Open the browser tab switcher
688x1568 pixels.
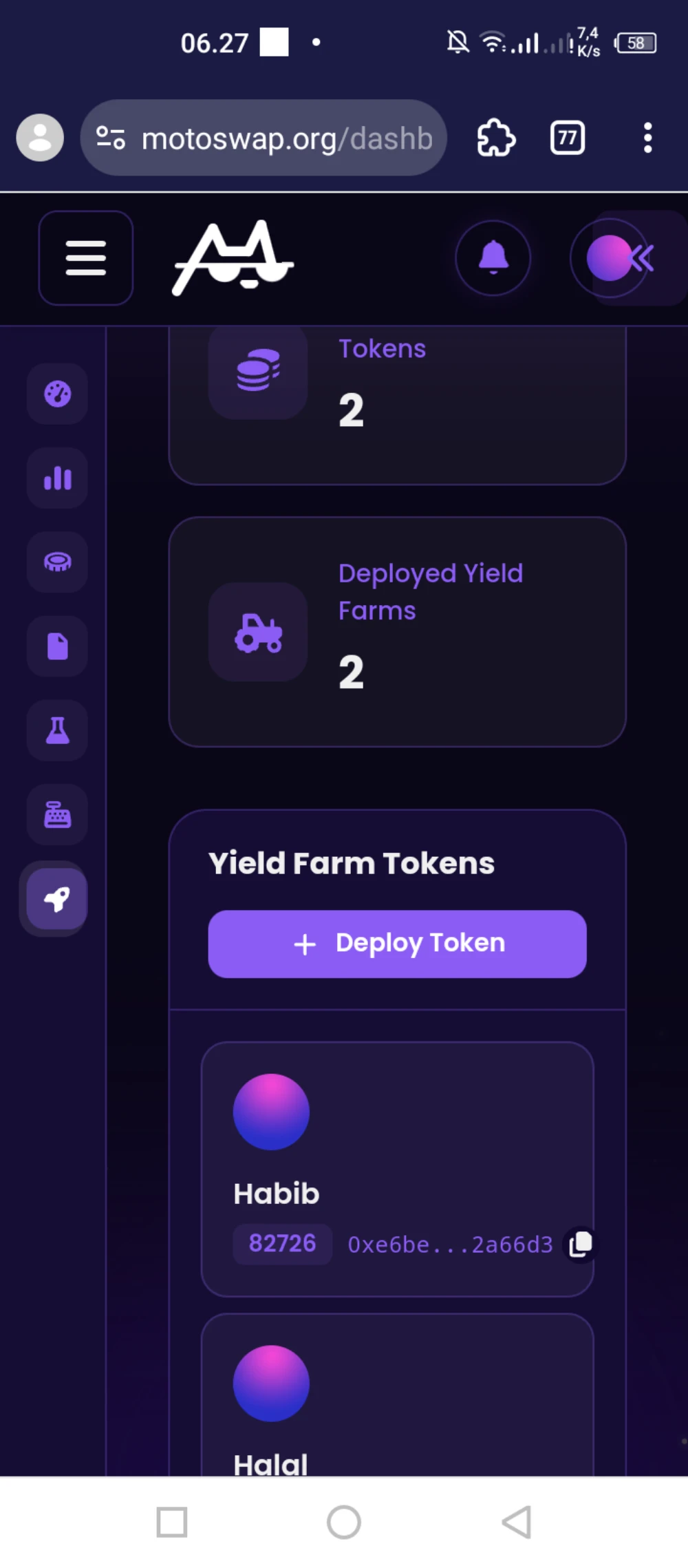click(567, 138)
